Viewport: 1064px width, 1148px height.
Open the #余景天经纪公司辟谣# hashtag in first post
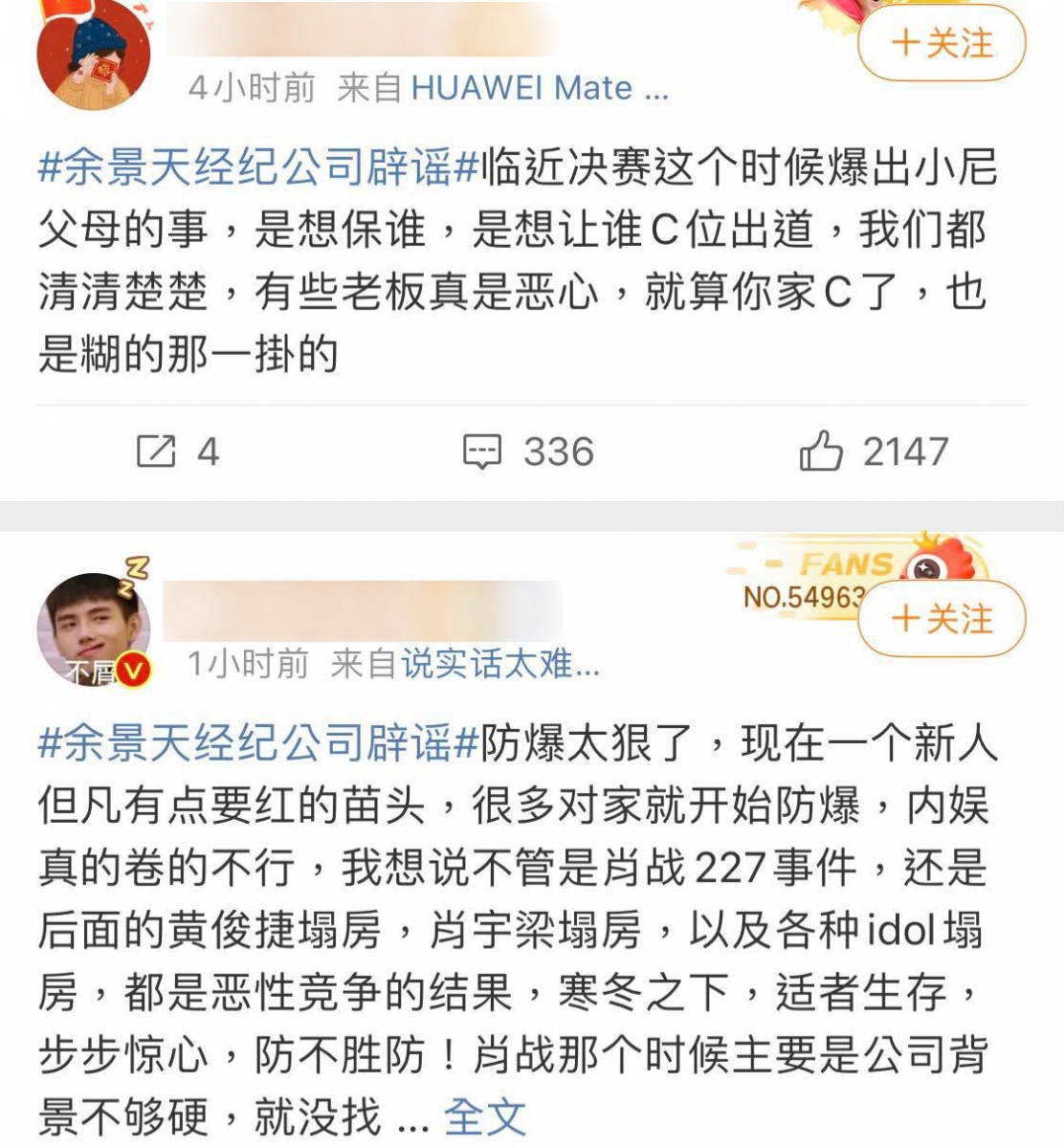click(x=256, y=169)
